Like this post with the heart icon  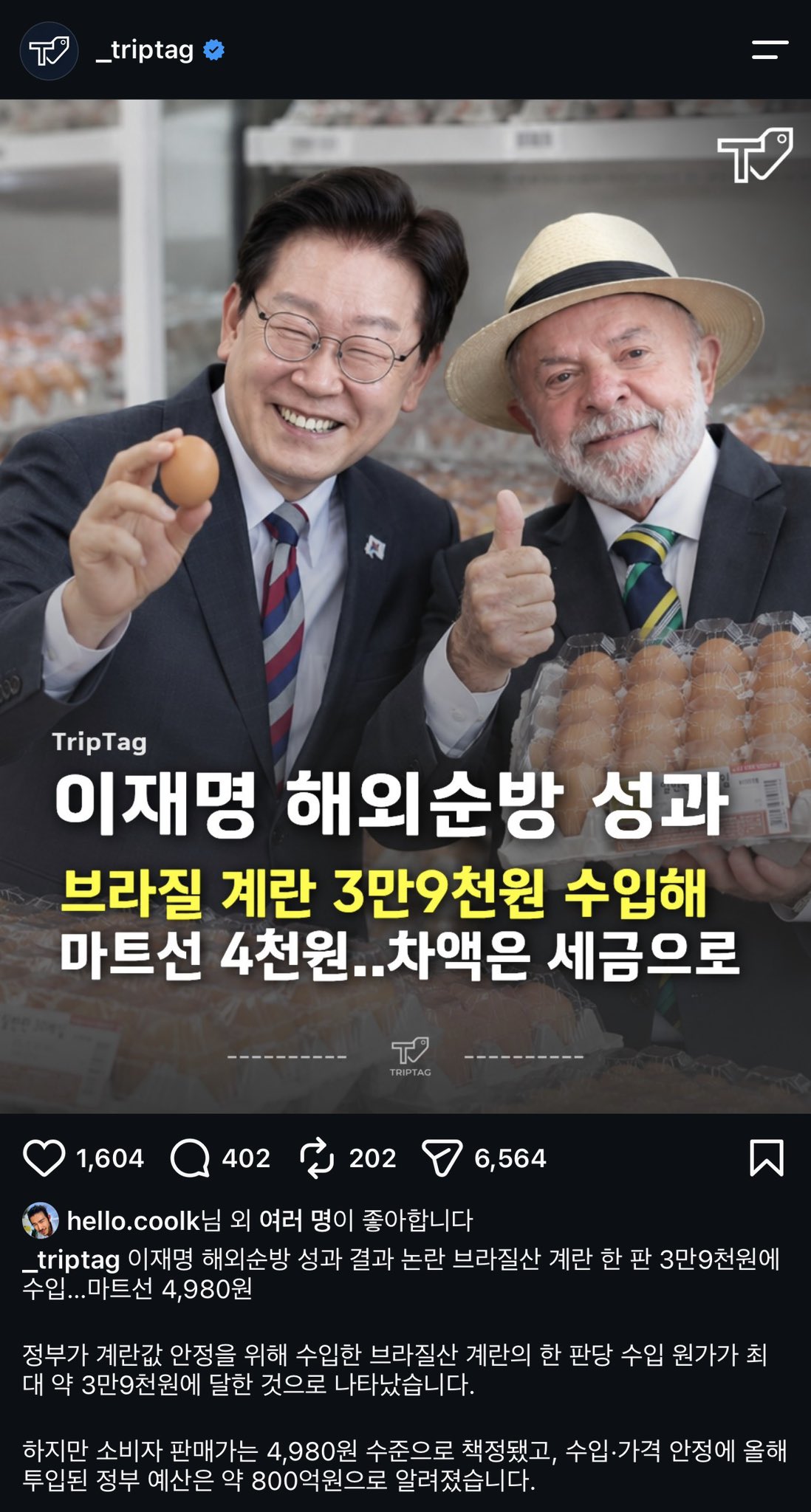click(x=44, y=1158)
